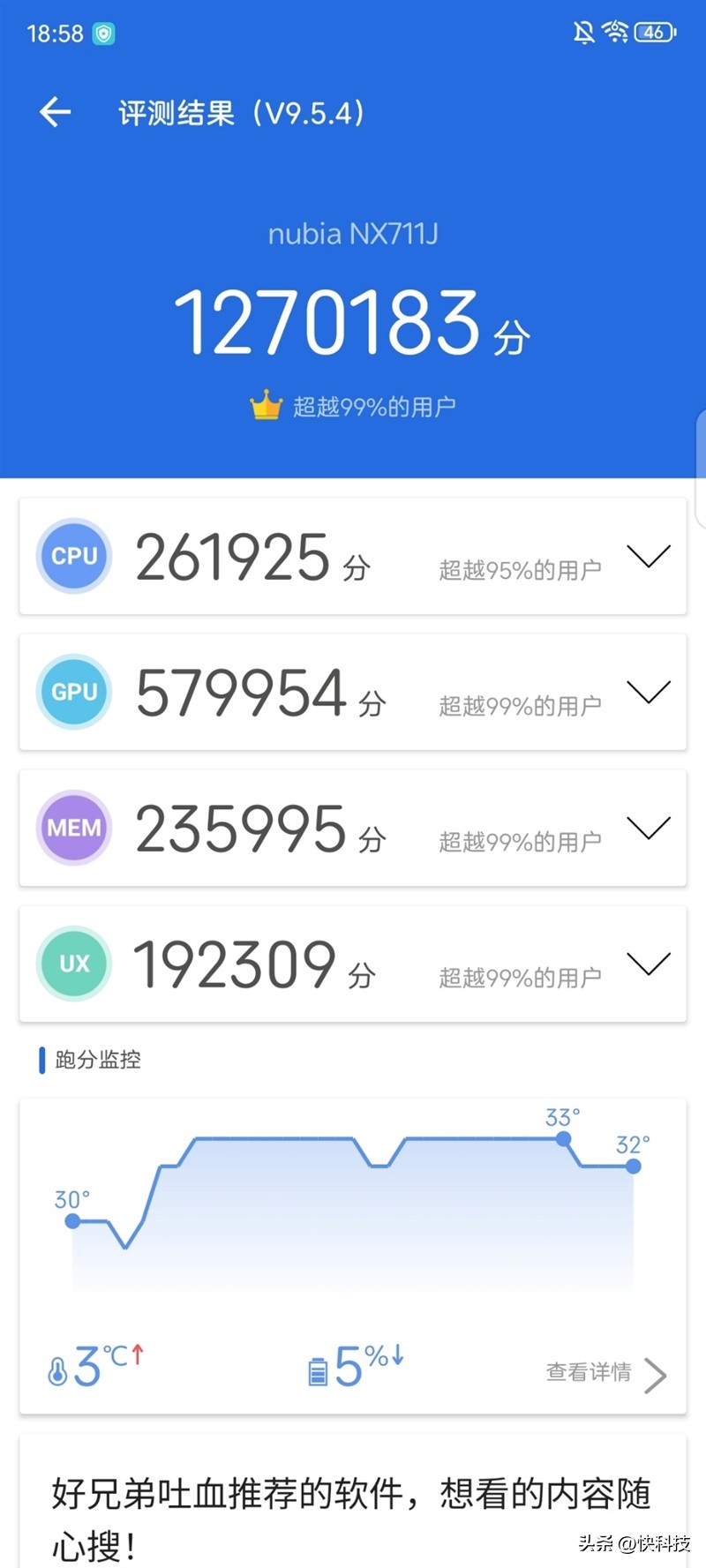The height and width of the screenshot is (1568, 706).
Task: Expand the GPU score details
Action: click(650, 692)
